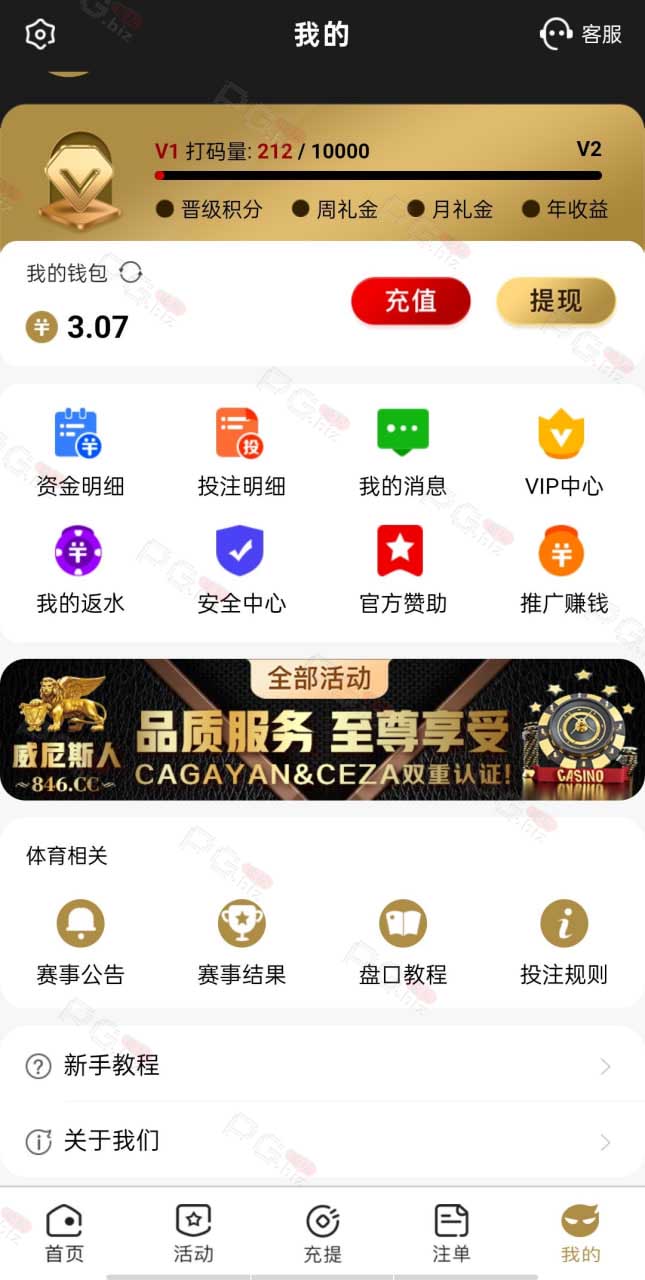Open the 全部活动 banner

[322, 729]
